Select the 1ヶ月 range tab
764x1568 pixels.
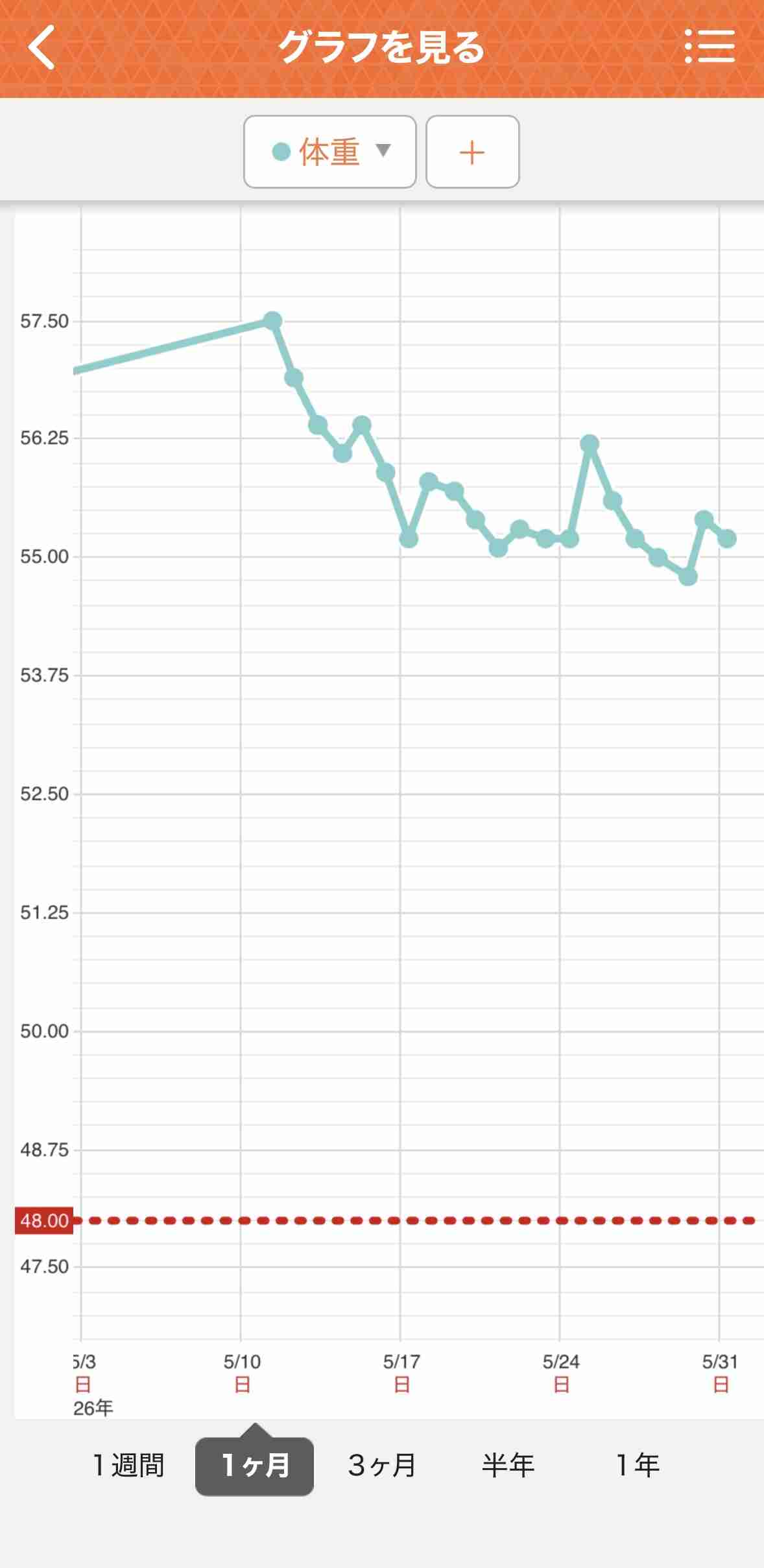coord(254,1466)
